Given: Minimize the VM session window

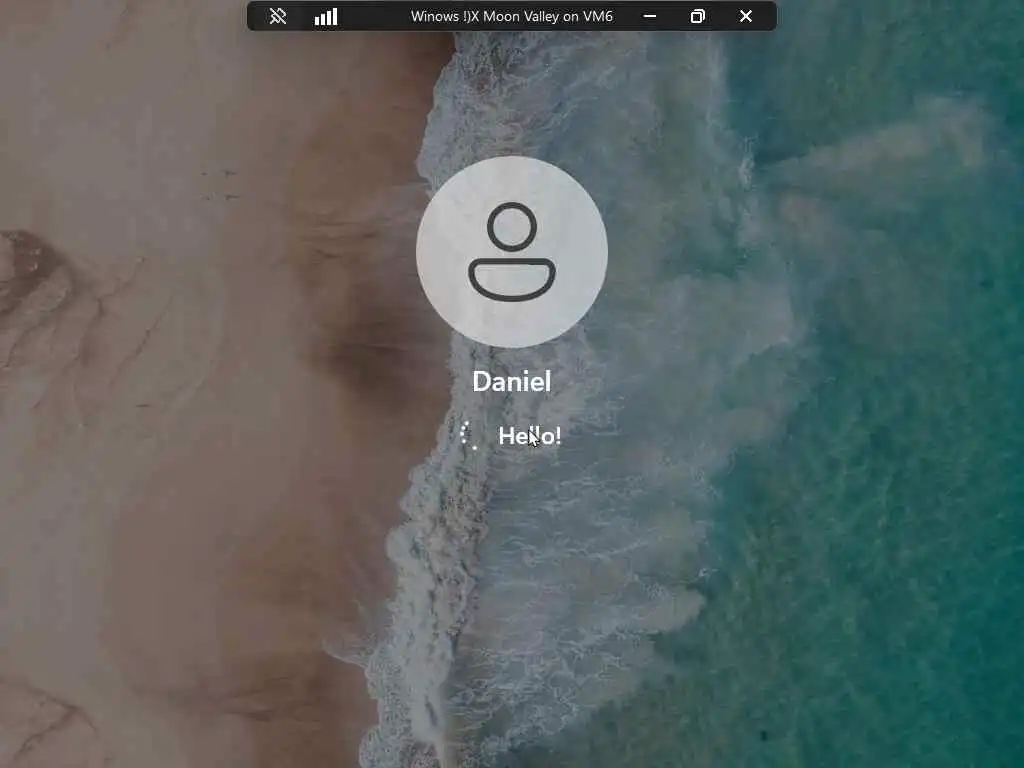Looking at the screenshot, I should pyautogui.click(x=650, y=16).
